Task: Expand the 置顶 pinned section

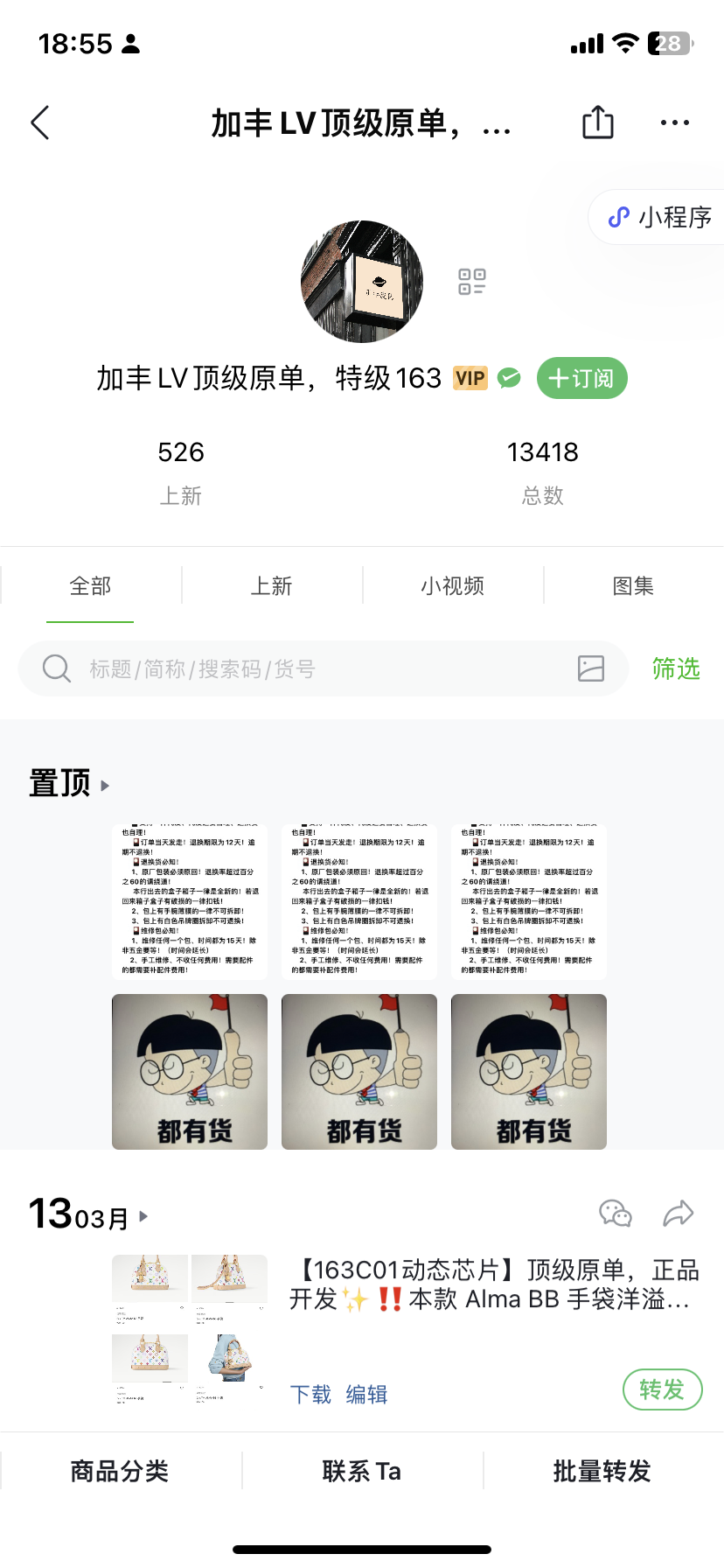Action: (70, 784)
